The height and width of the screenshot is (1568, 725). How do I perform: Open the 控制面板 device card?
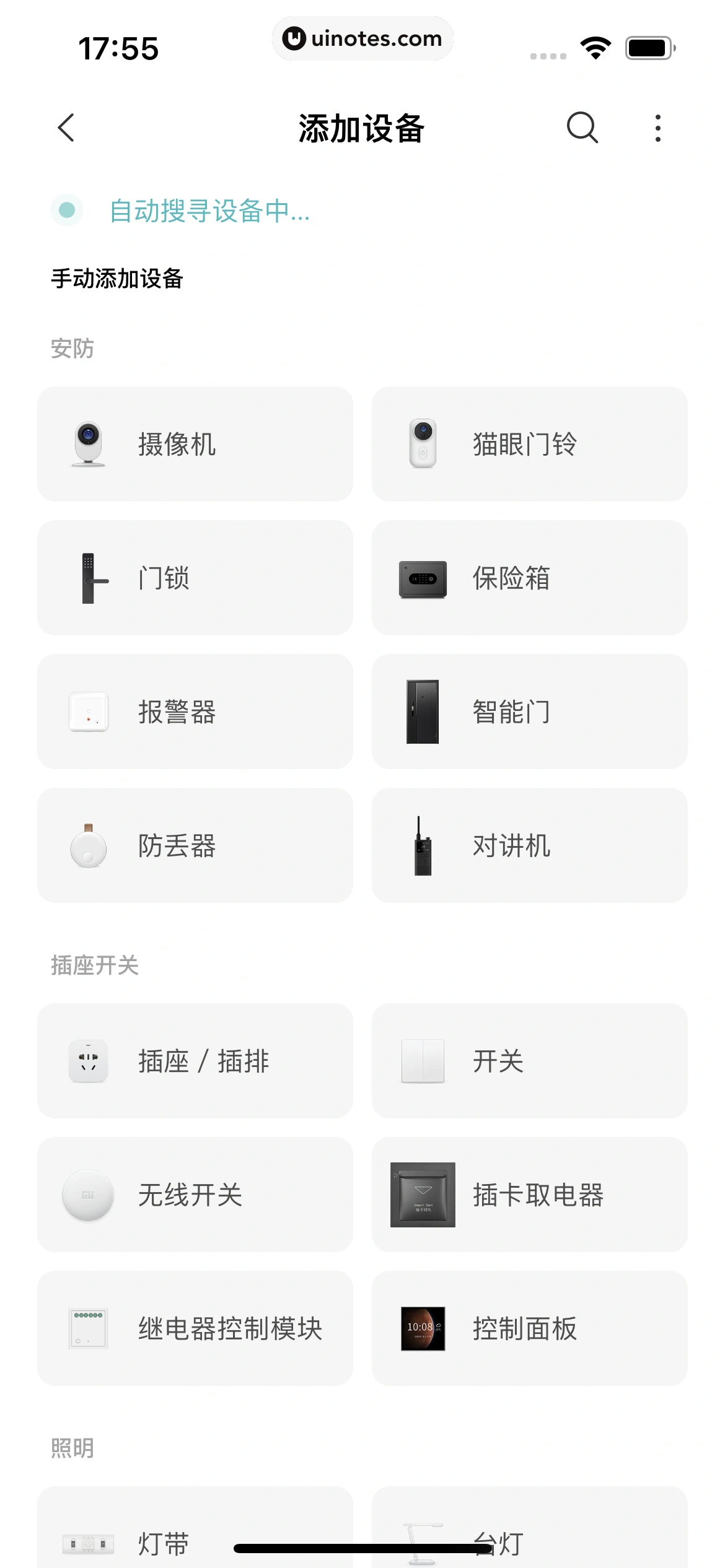point(530,1328)
